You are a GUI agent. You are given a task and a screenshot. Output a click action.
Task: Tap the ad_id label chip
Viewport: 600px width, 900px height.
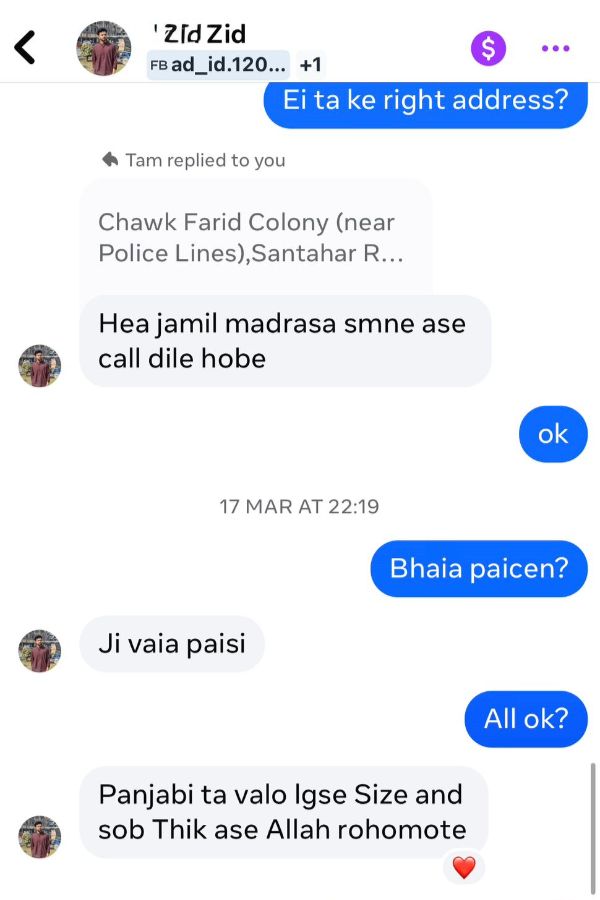click(218, 65)
